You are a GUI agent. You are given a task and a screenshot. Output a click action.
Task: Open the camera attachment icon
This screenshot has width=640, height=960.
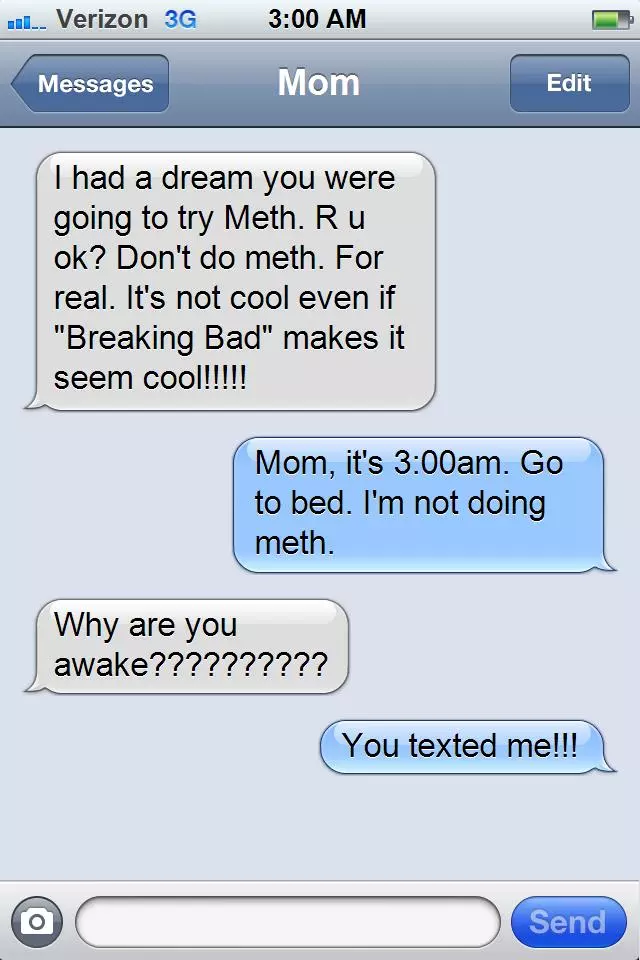tap(37, 921)
